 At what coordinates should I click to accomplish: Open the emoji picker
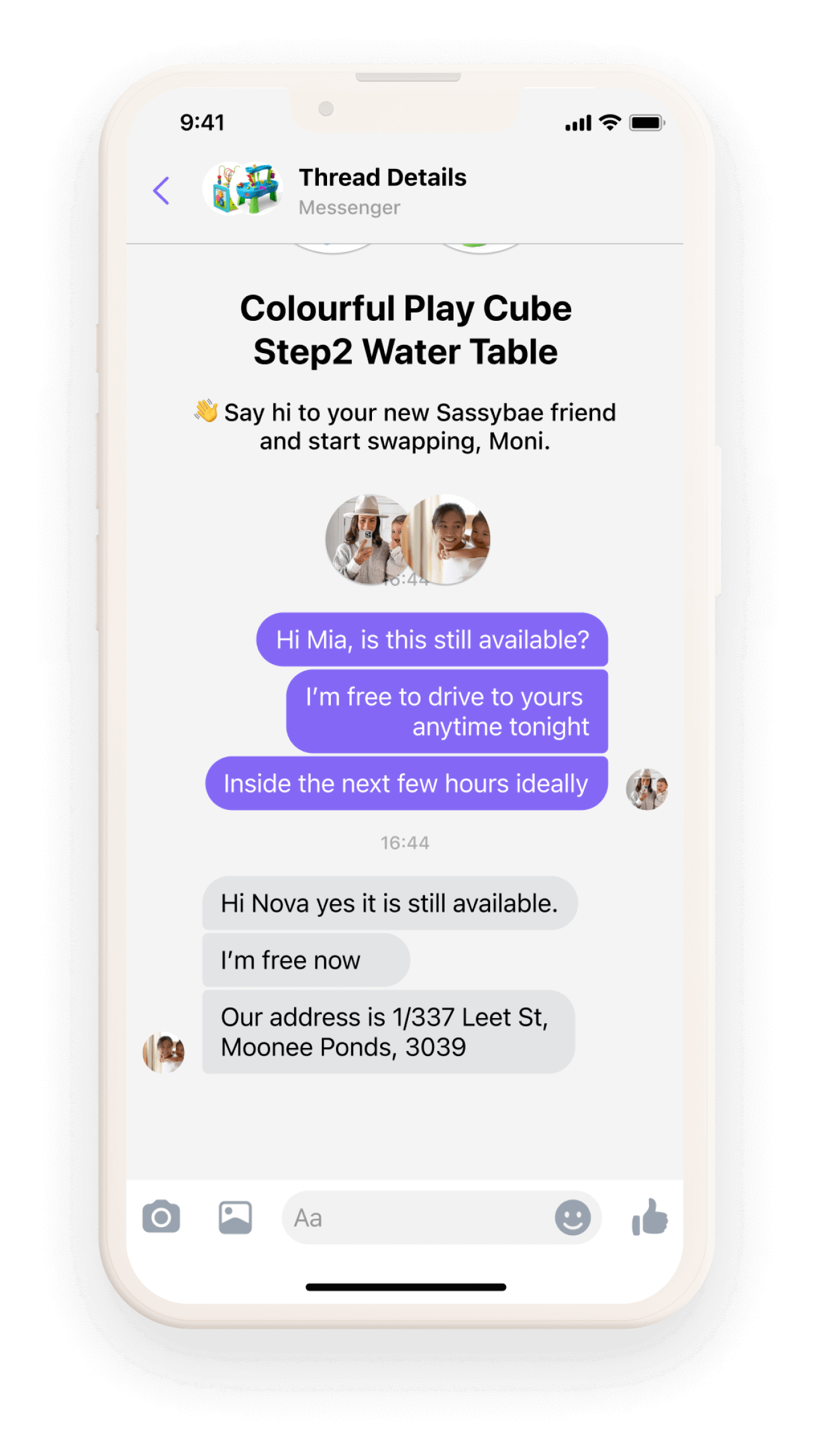[572, 1217]
